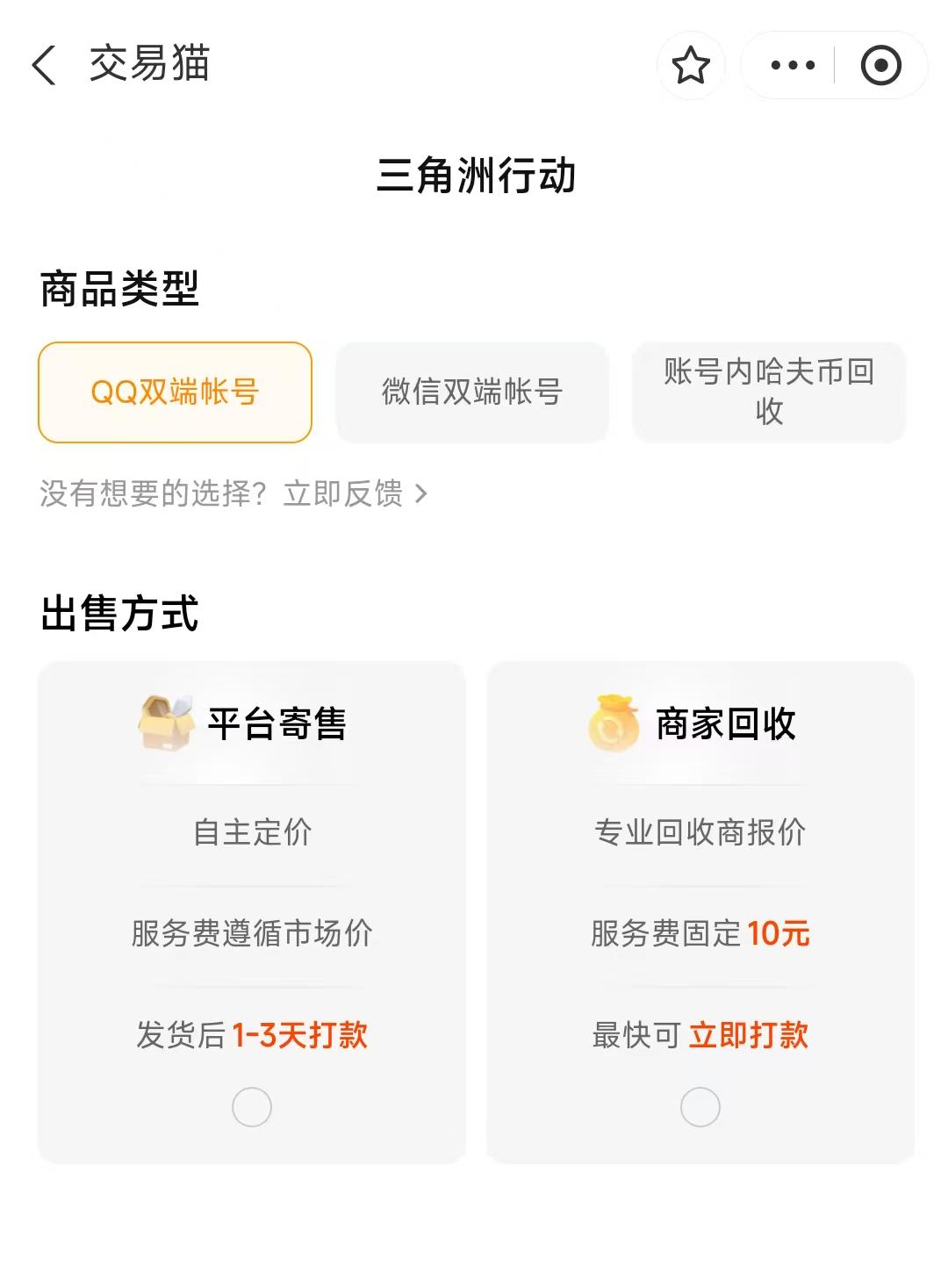948x1288 pixels.
Task: Go back from 交易猫 page
Action: coord(44,65)
